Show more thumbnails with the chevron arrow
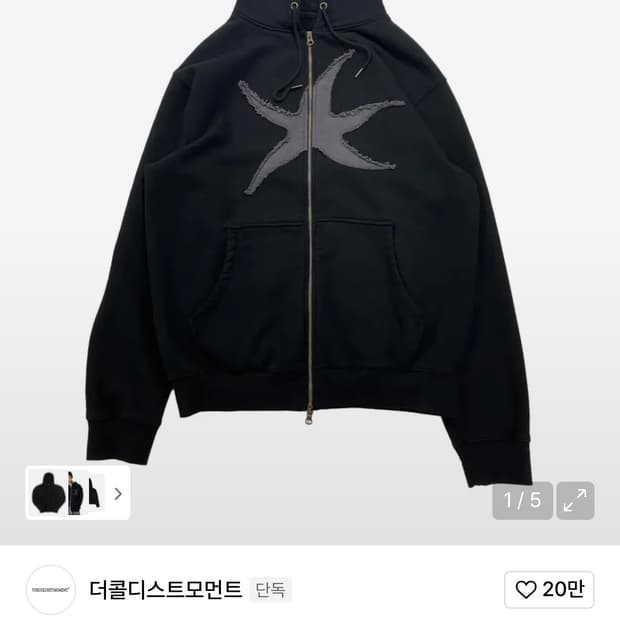This screenshot has width=620, height=620. point(118,493)
